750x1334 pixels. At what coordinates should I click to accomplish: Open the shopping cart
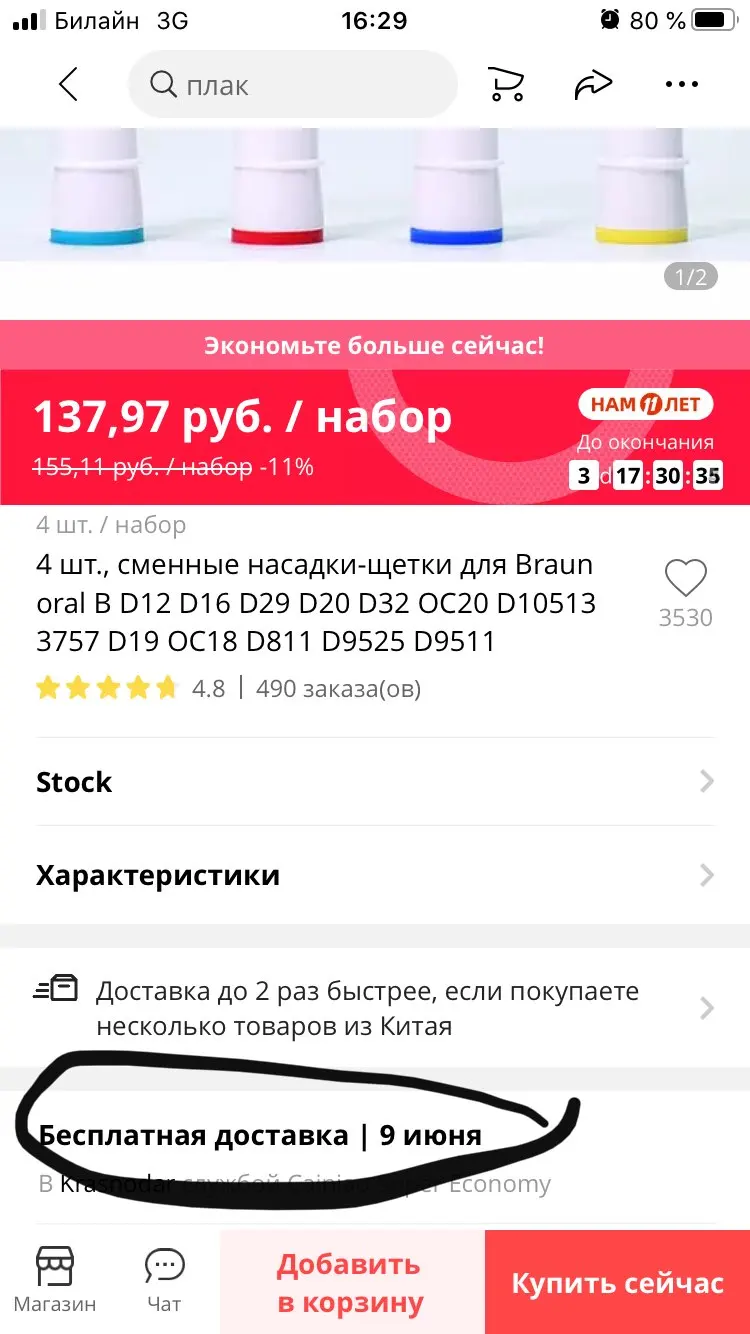pyautogui.click(x=506, y=85)
